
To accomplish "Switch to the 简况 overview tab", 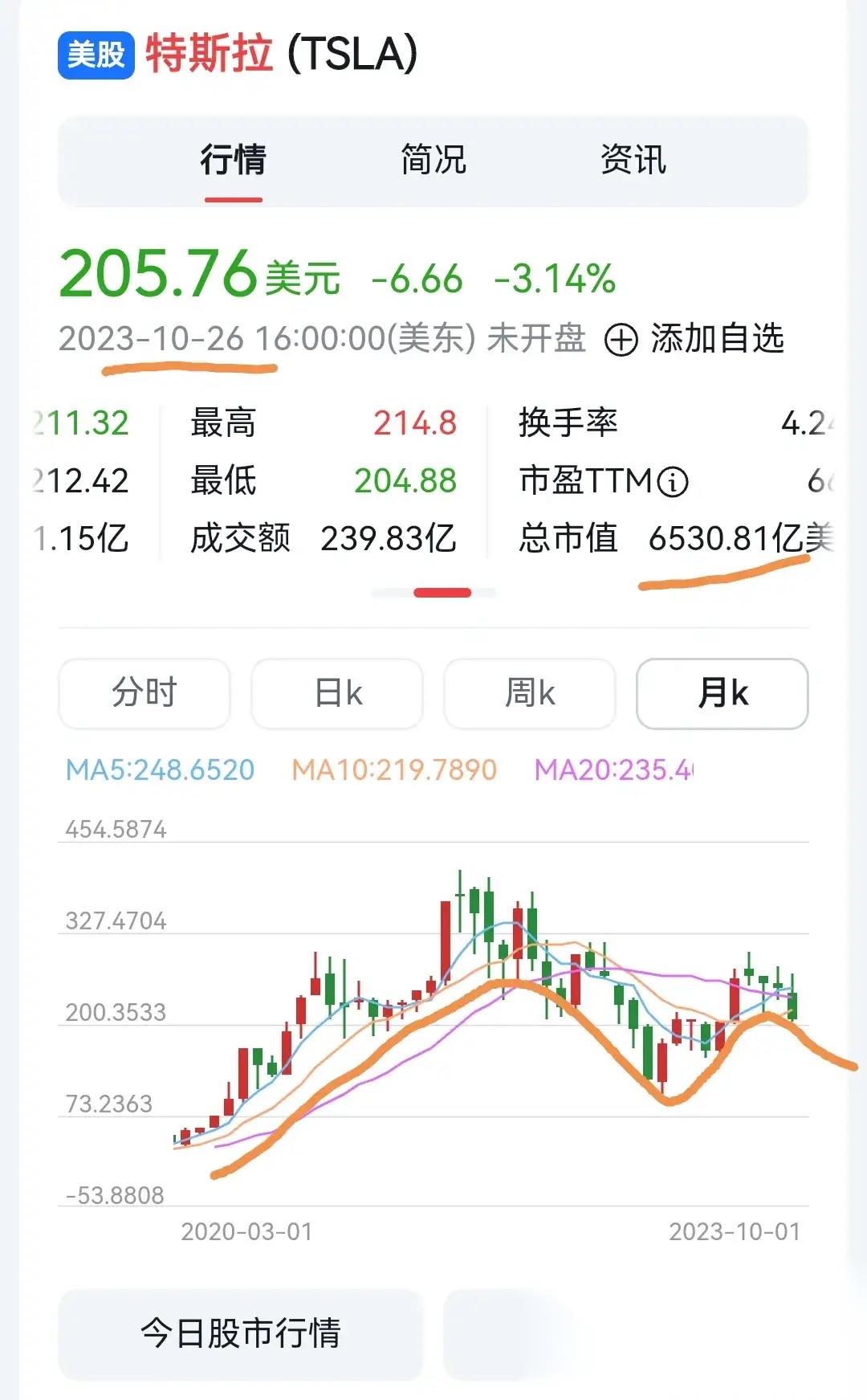I will point(433,161).
